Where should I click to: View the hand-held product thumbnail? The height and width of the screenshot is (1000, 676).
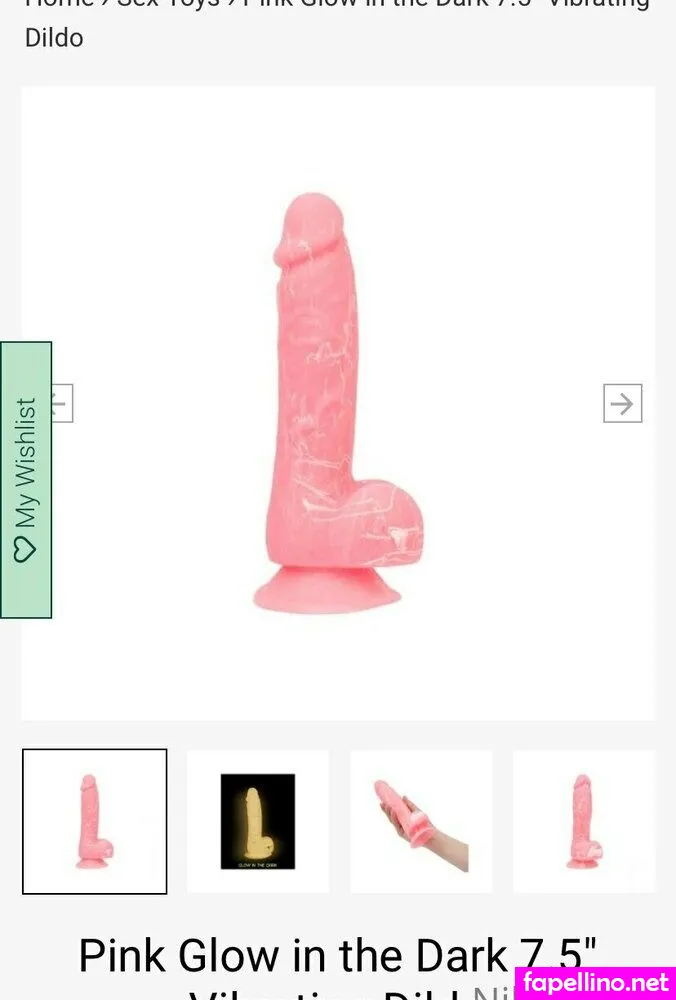click(x=421, y=821)
